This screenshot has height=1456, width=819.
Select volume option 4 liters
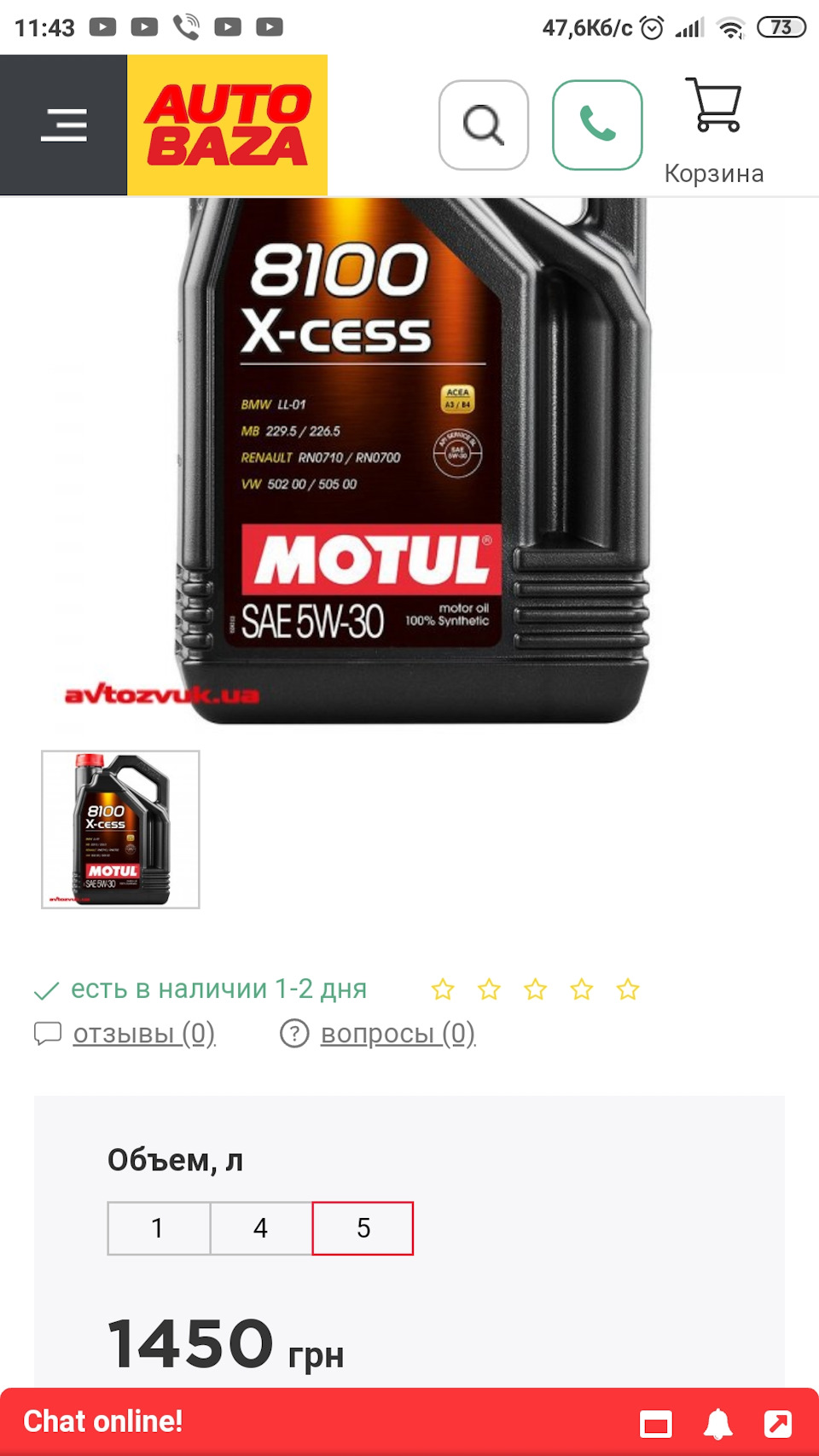260,1228
